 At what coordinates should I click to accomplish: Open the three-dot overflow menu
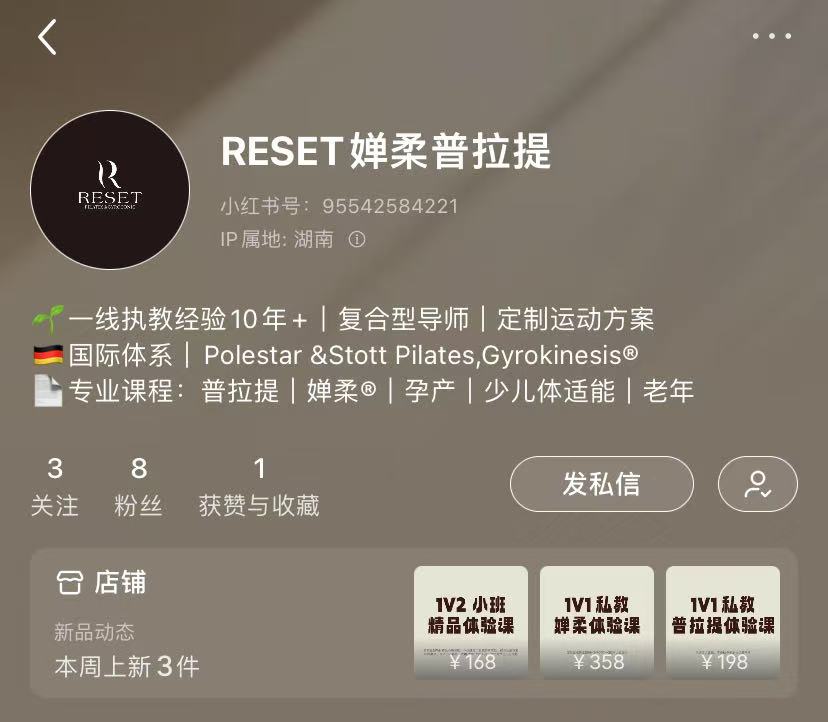(x=771, y=37)
